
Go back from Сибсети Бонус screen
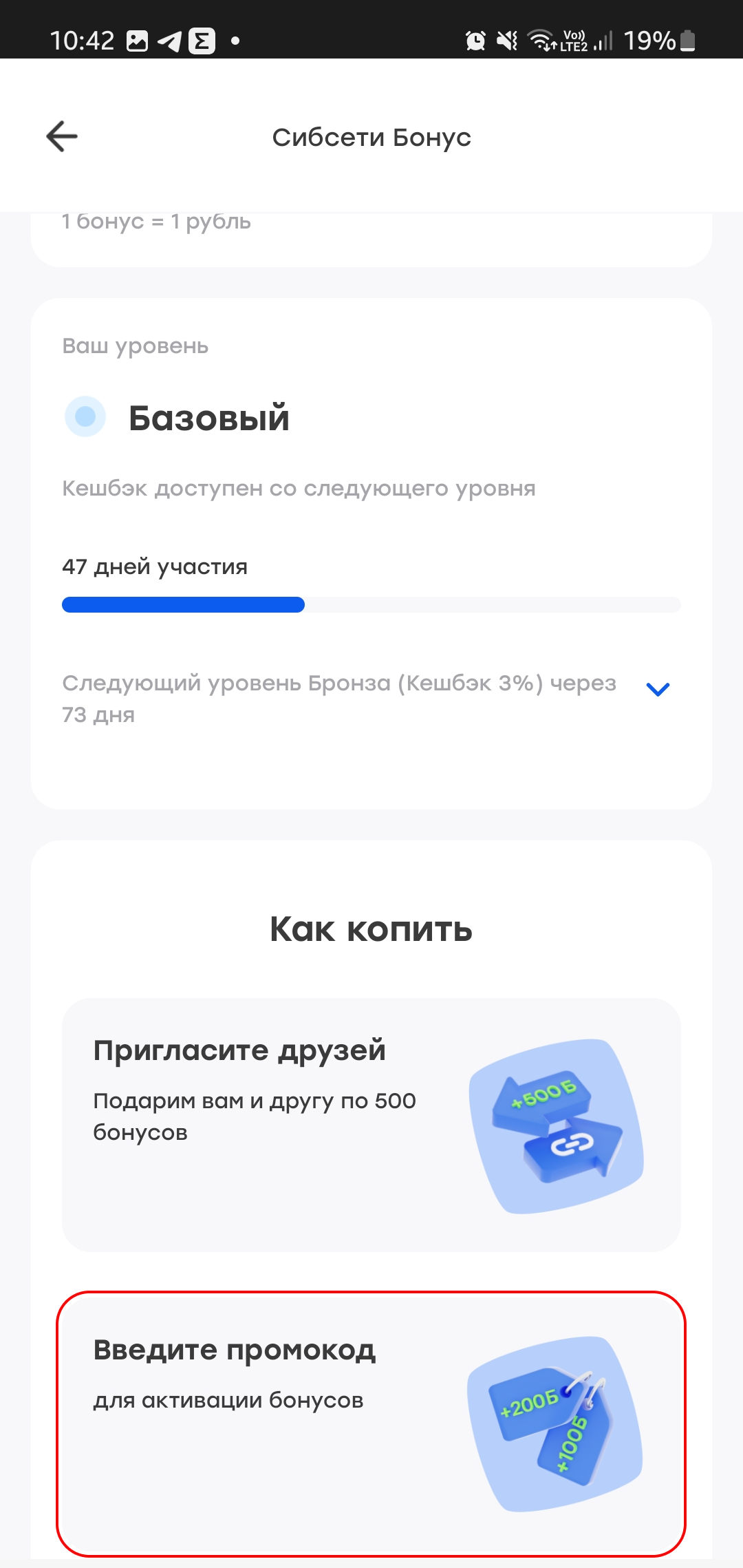(62, 136)
